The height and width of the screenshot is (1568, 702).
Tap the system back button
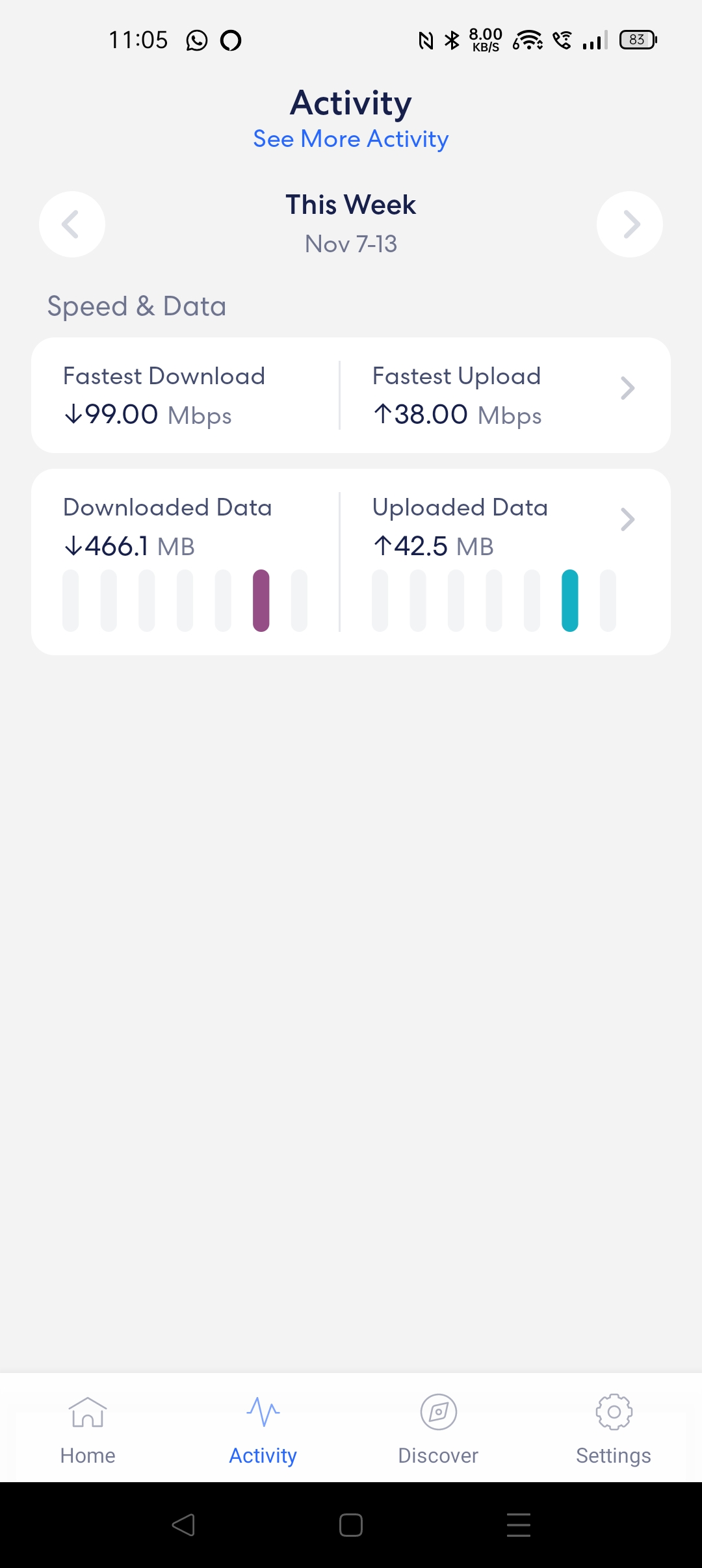tap(183, 1525)
